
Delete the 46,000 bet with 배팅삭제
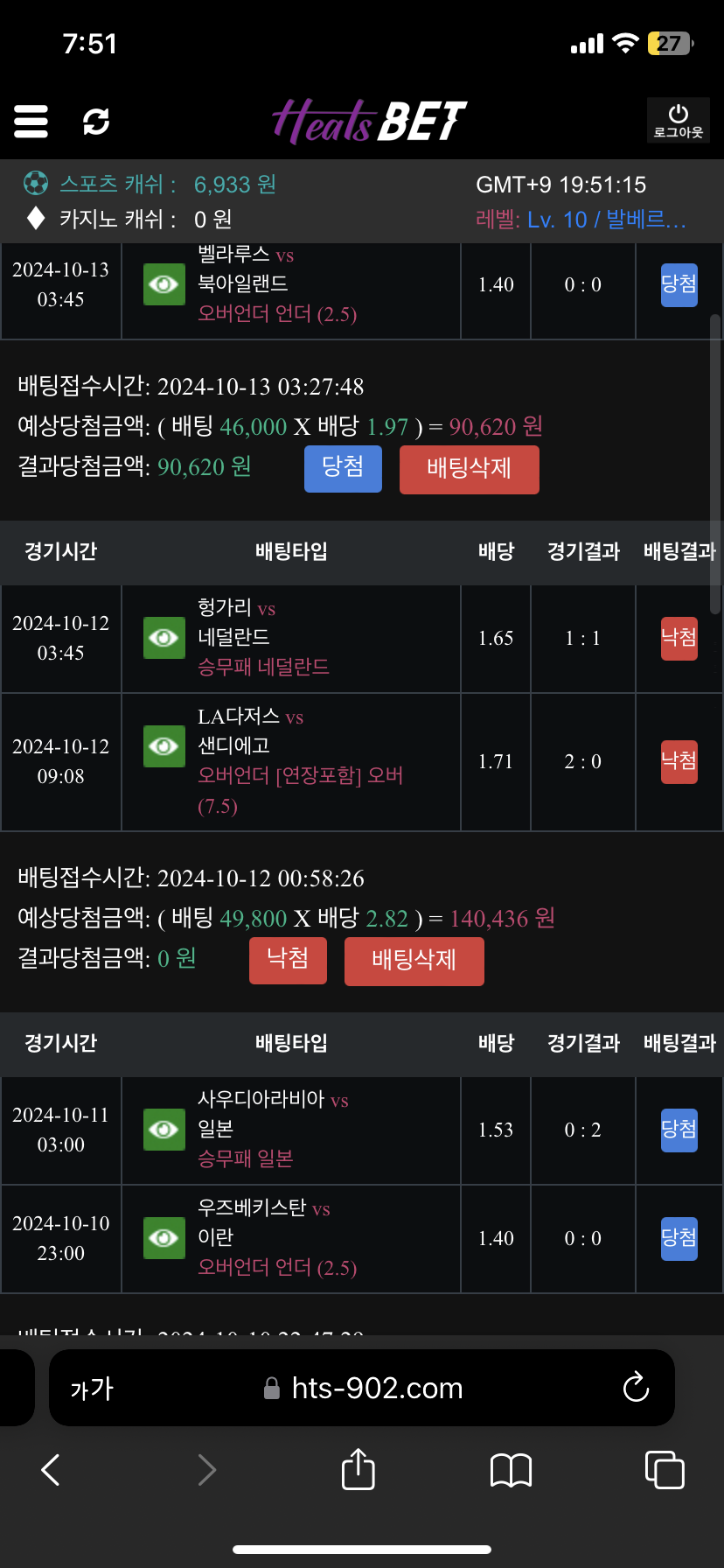click(x=469, y=469)
